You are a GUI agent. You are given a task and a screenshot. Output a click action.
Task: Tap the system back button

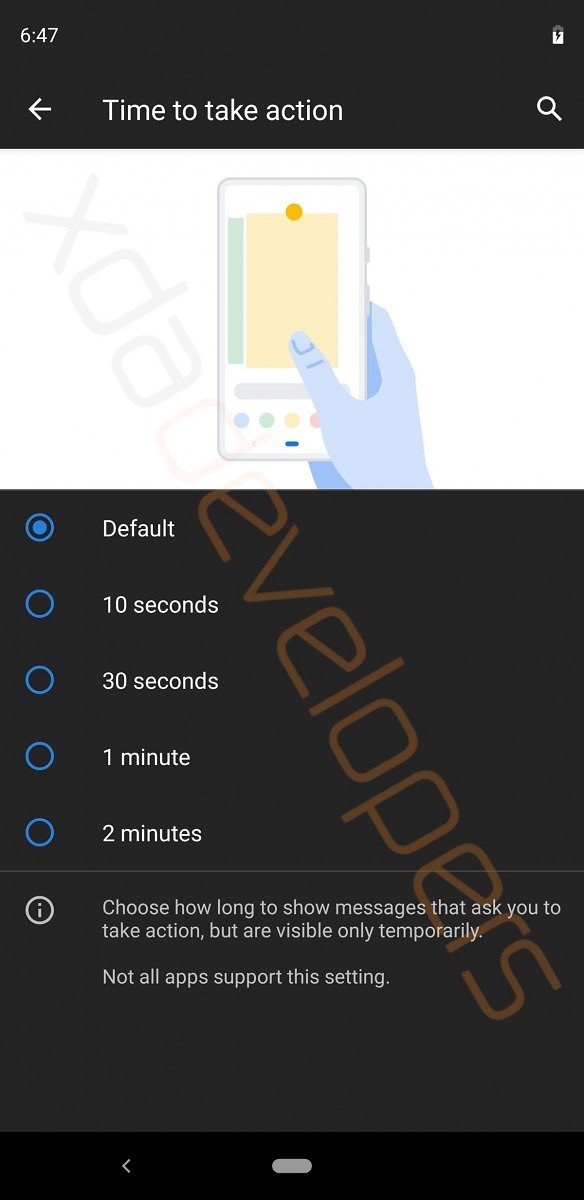click(126, 1165)
